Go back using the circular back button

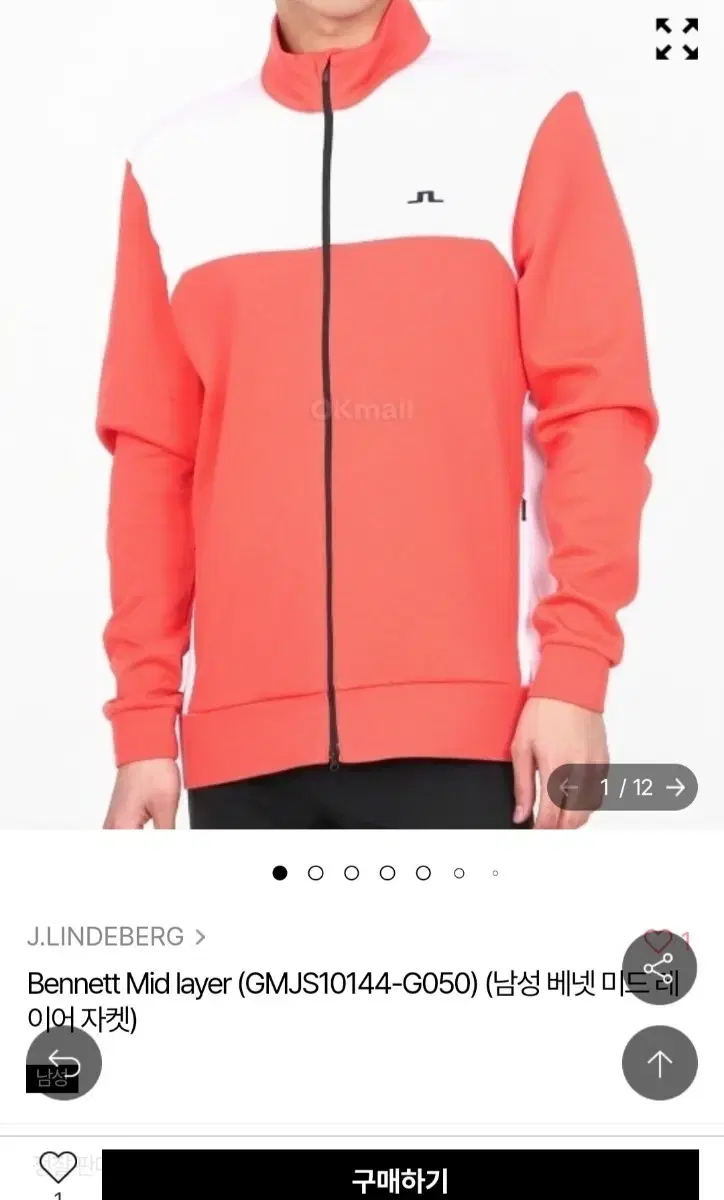point(64,1063)
